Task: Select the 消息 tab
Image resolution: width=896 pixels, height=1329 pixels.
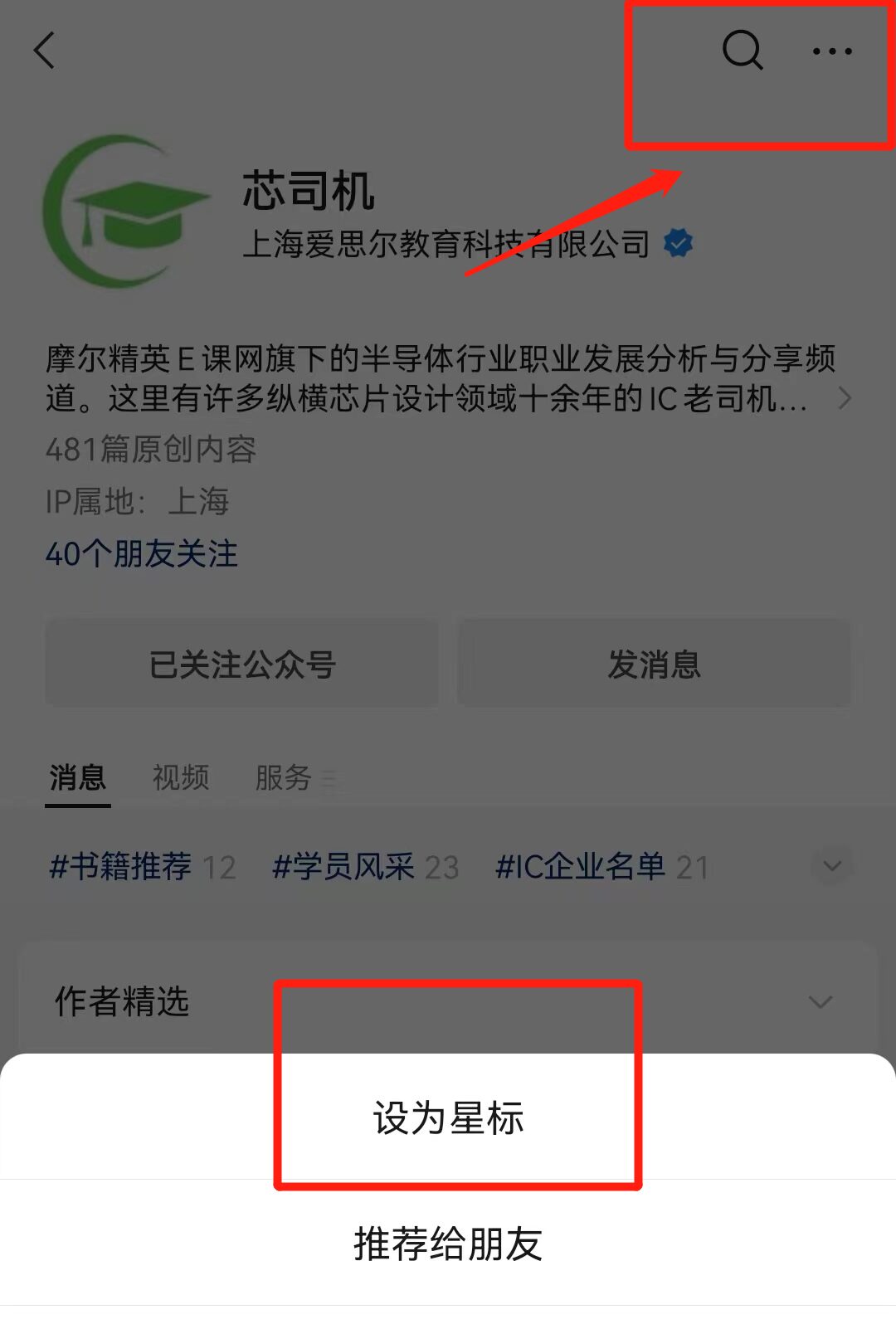Action: 77,777
